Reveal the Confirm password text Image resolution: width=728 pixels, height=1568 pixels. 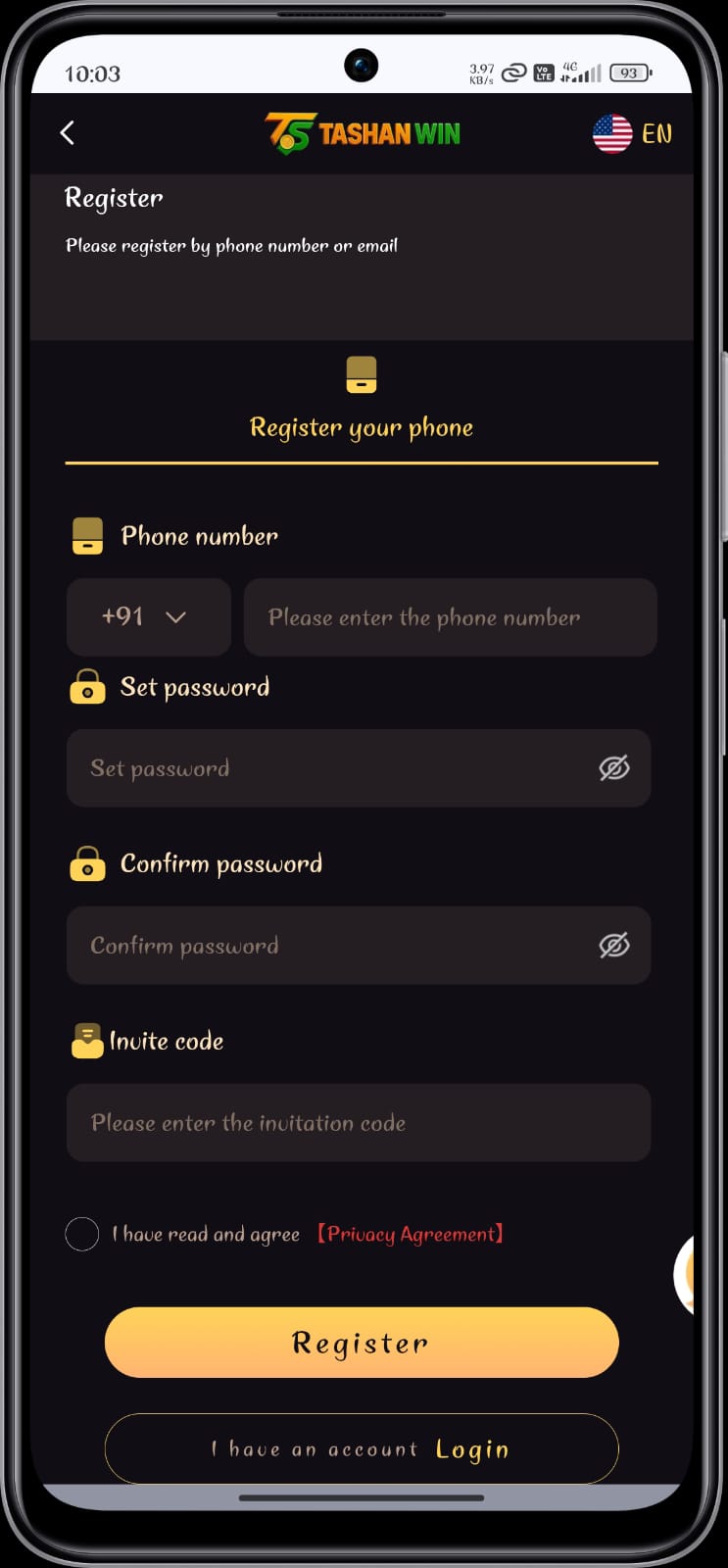coord(614,946)
